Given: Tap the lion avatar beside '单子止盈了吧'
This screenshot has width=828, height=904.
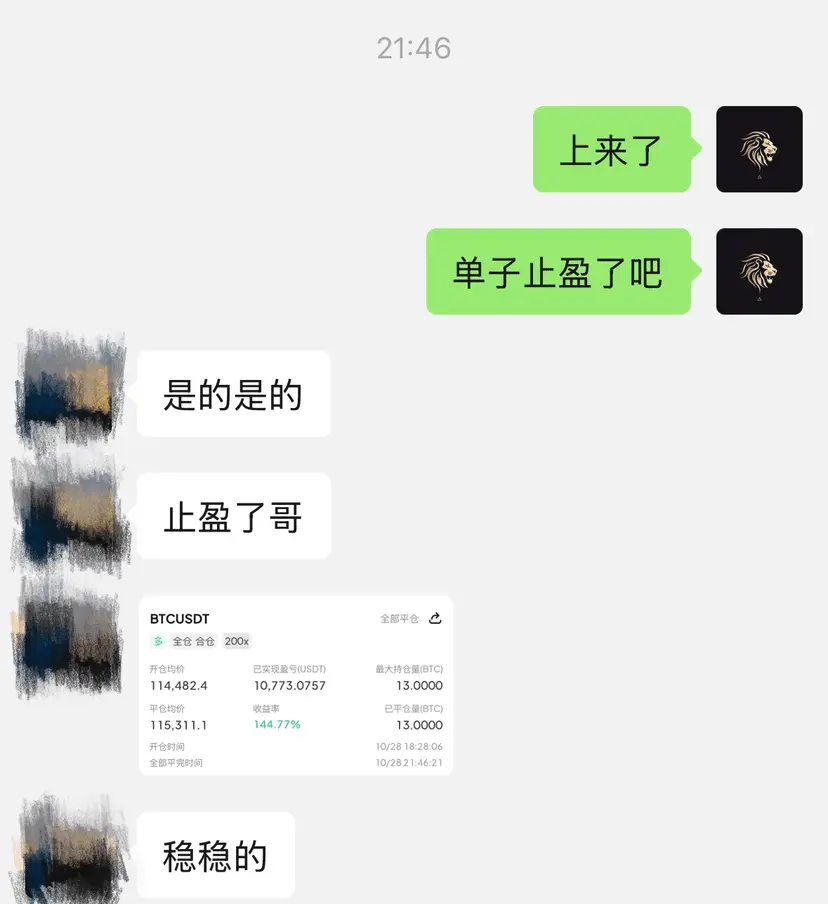Looking at the screenshot, I should (x=759, y=271).
